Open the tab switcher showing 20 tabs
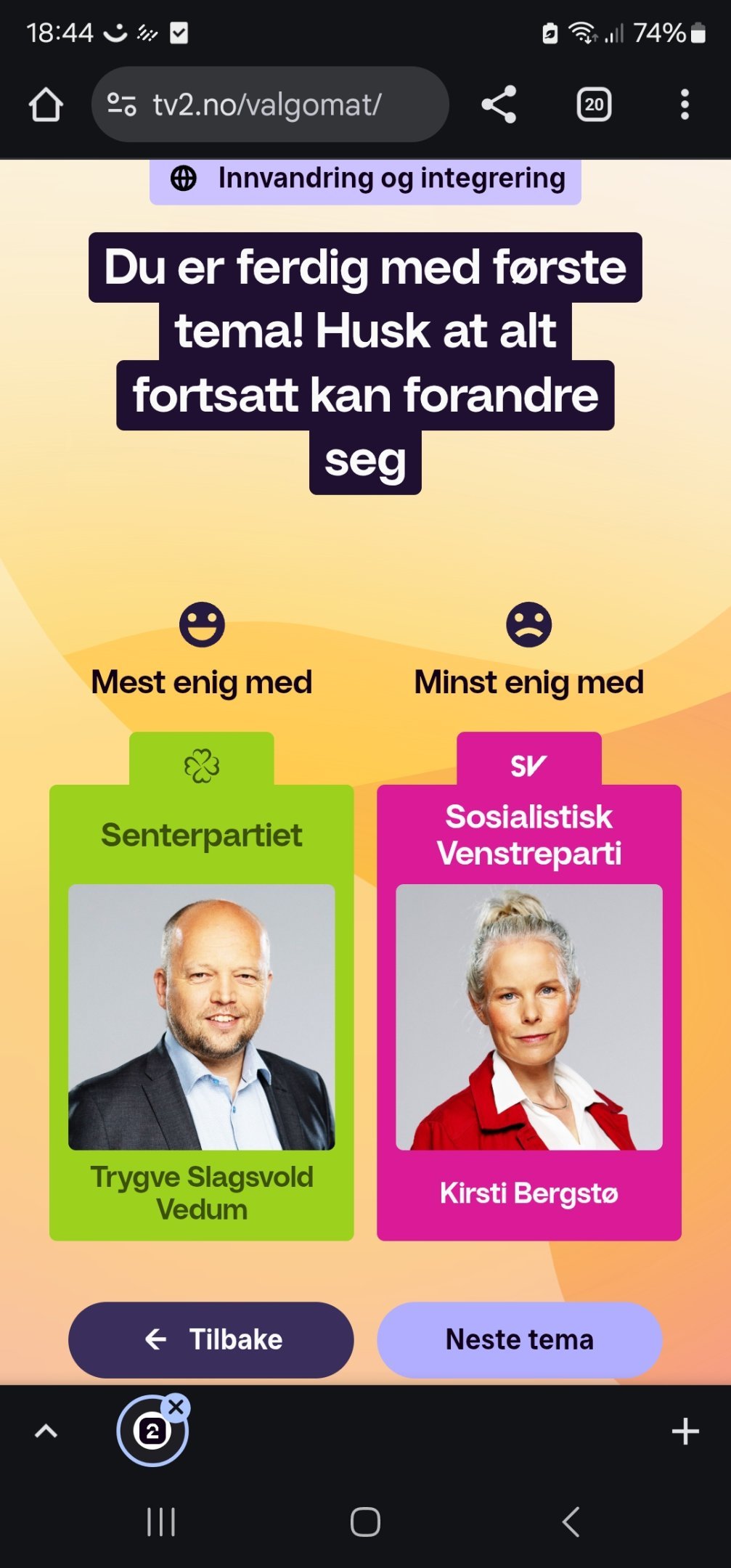Screen dimensions: 731x1568 [x=594, y=105]
